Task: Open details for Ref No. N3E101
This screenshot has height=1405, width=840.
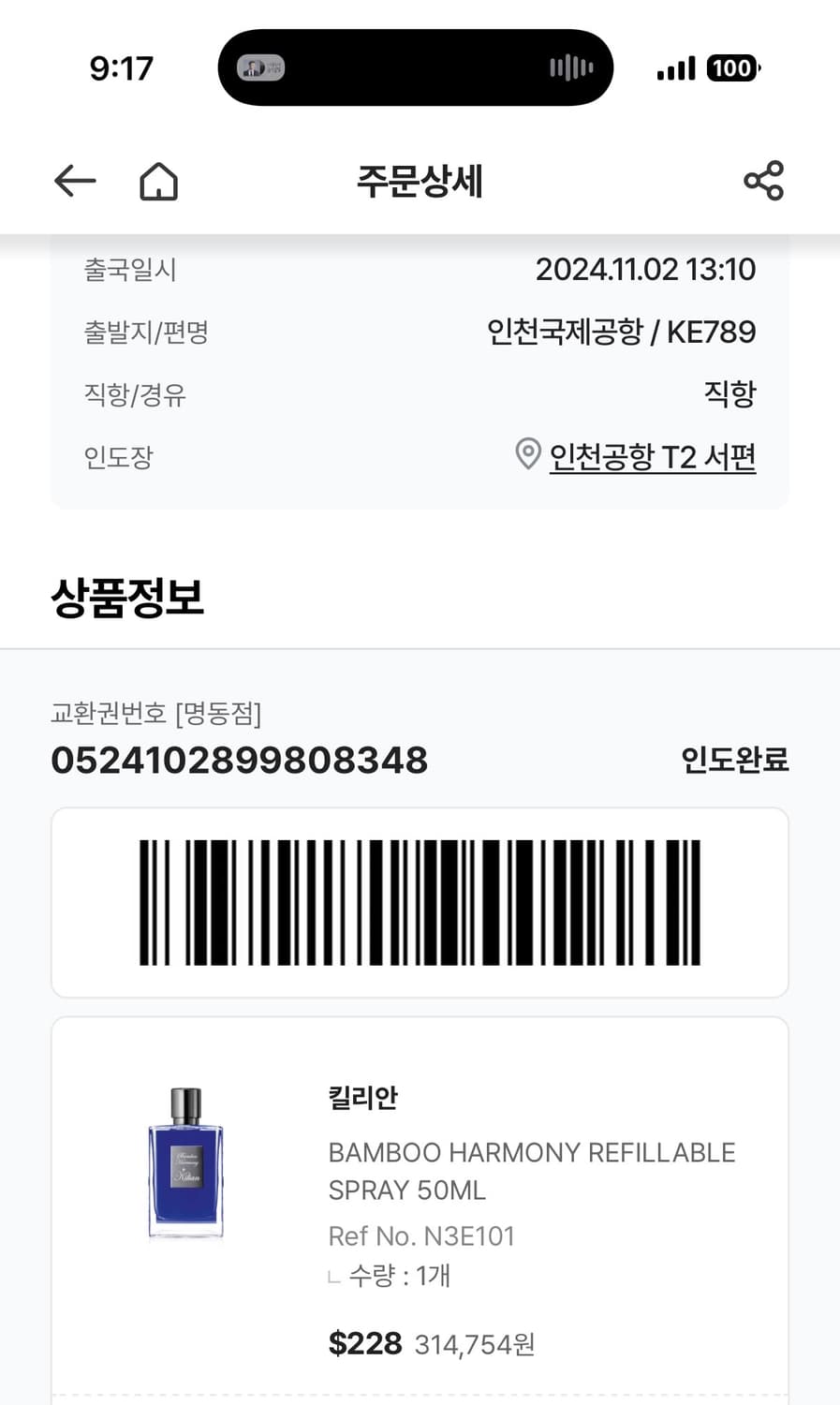Action: coord(421,1235)
